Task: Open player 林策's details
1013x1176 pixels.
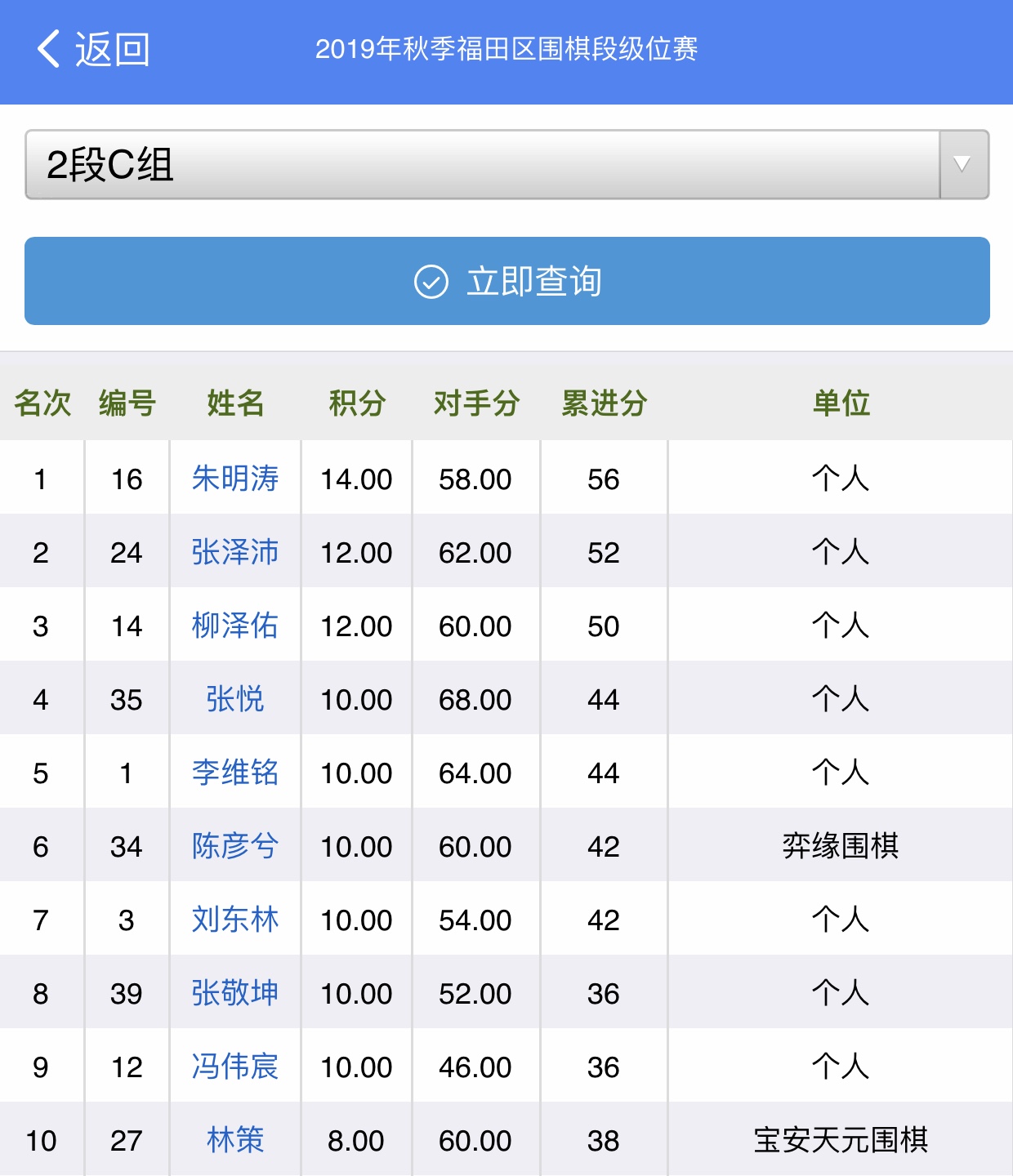Action: click(x=235, y=1140)
